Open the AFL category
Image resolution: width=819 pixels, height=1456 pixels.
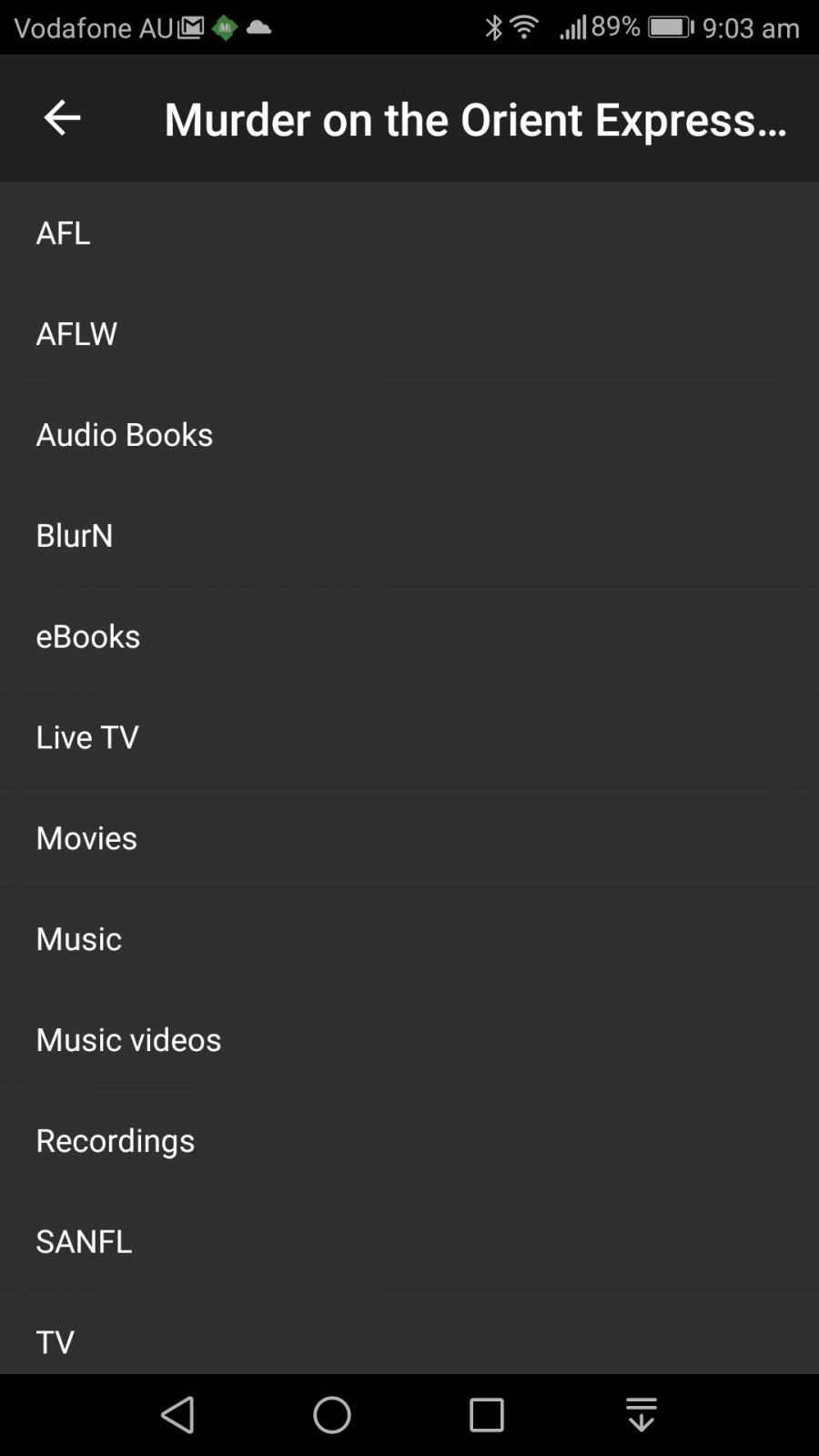click(x=64, y=233)
